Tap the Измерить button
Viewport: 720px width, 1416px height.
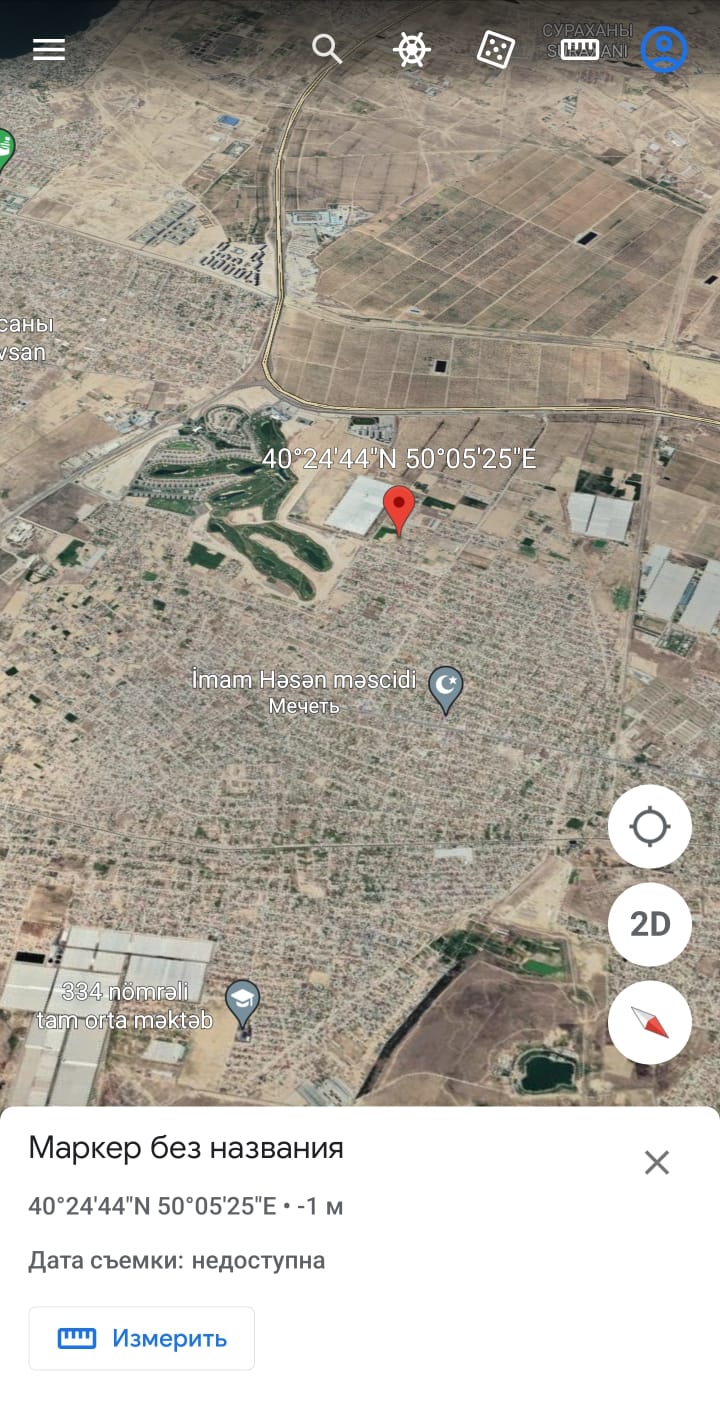pos(142,1338)
